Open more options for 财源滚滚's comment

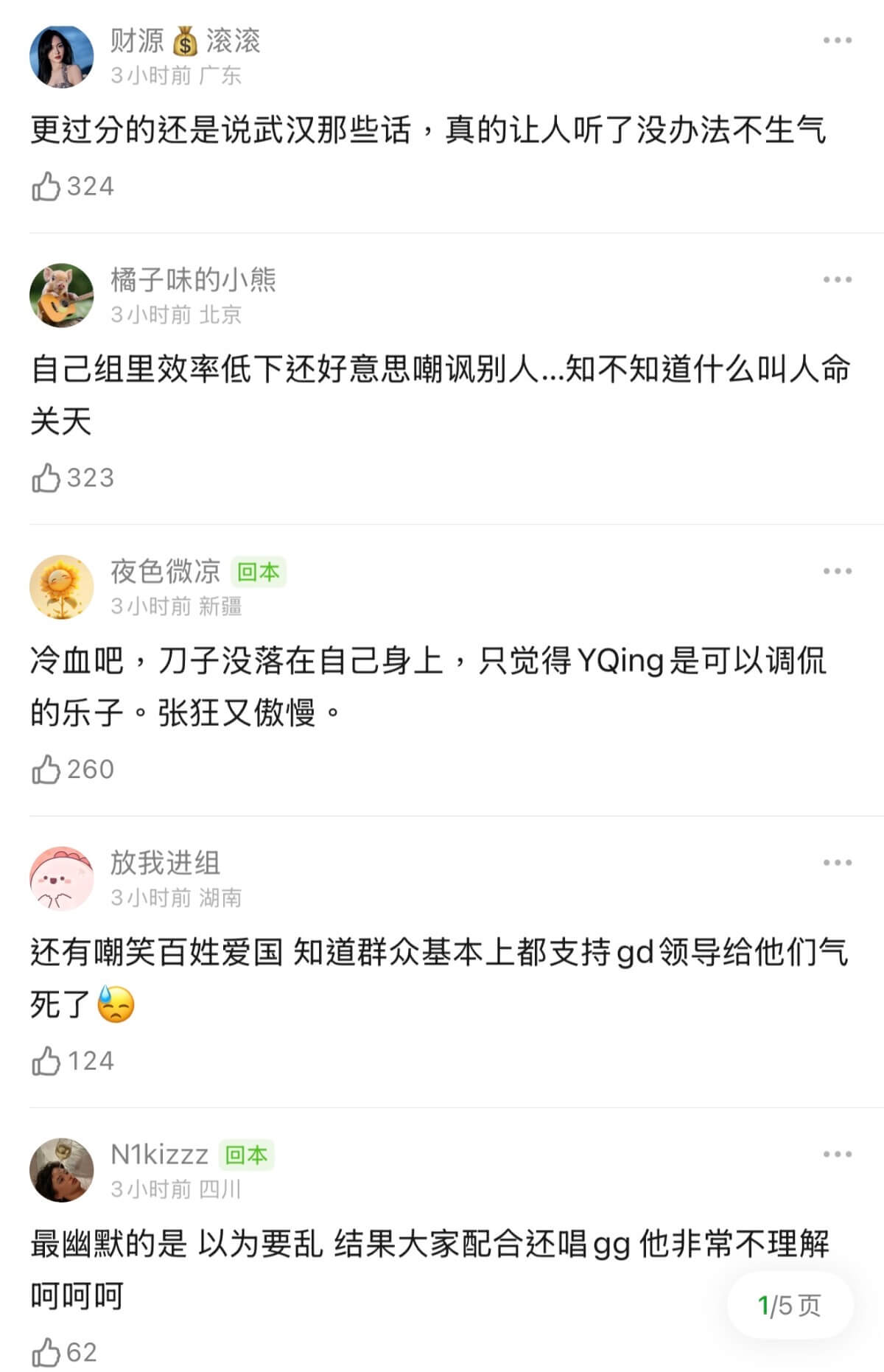tap(837, 41)
